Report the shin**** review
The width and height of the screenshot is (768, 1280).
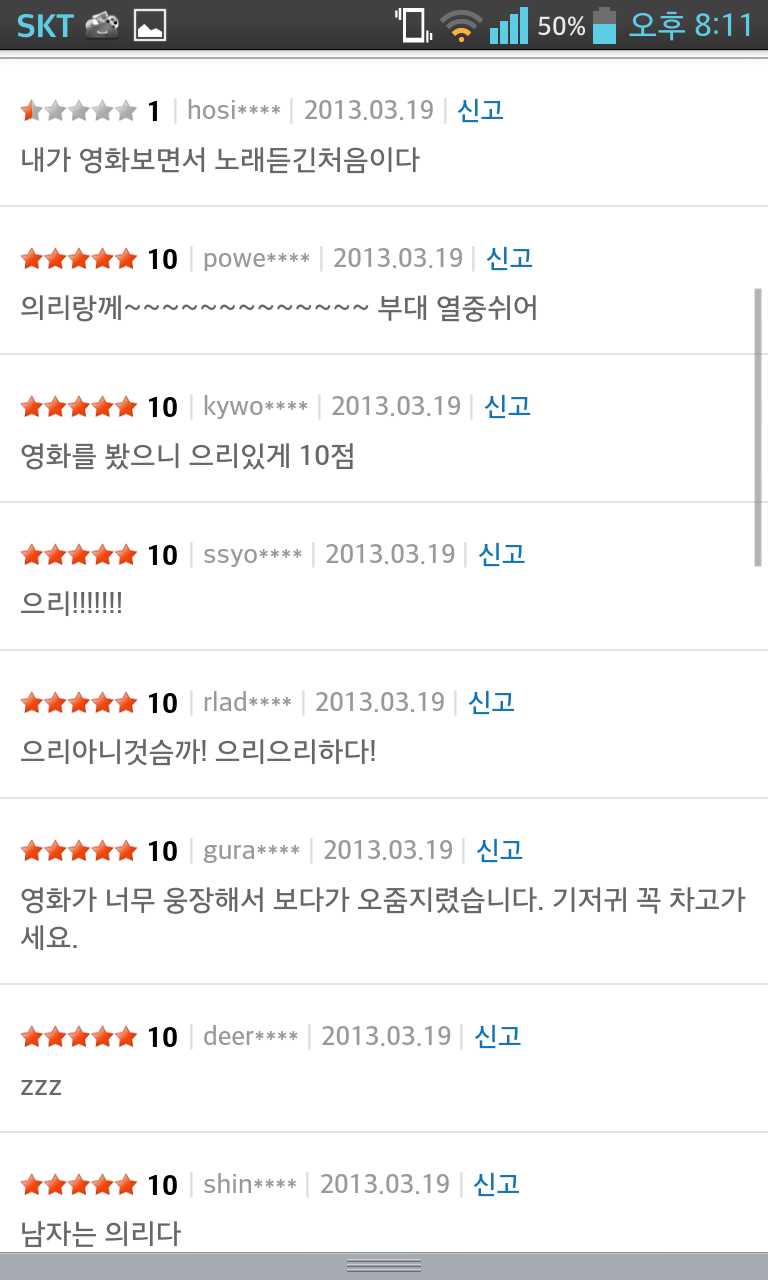(x=496, y=1184)
